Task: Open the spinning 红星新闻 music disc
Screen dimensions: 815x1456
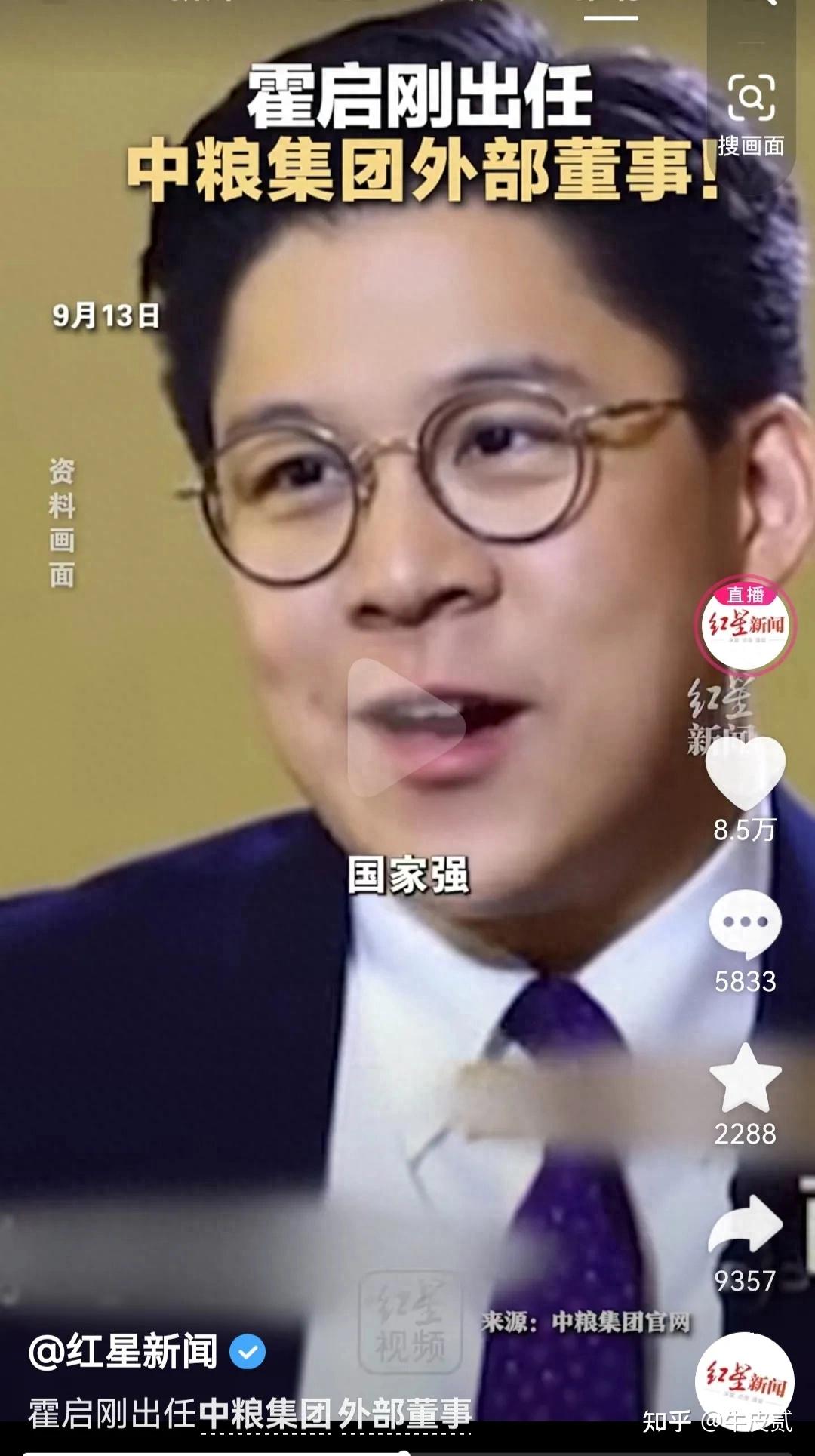Action: click(x=745, y=1381)
